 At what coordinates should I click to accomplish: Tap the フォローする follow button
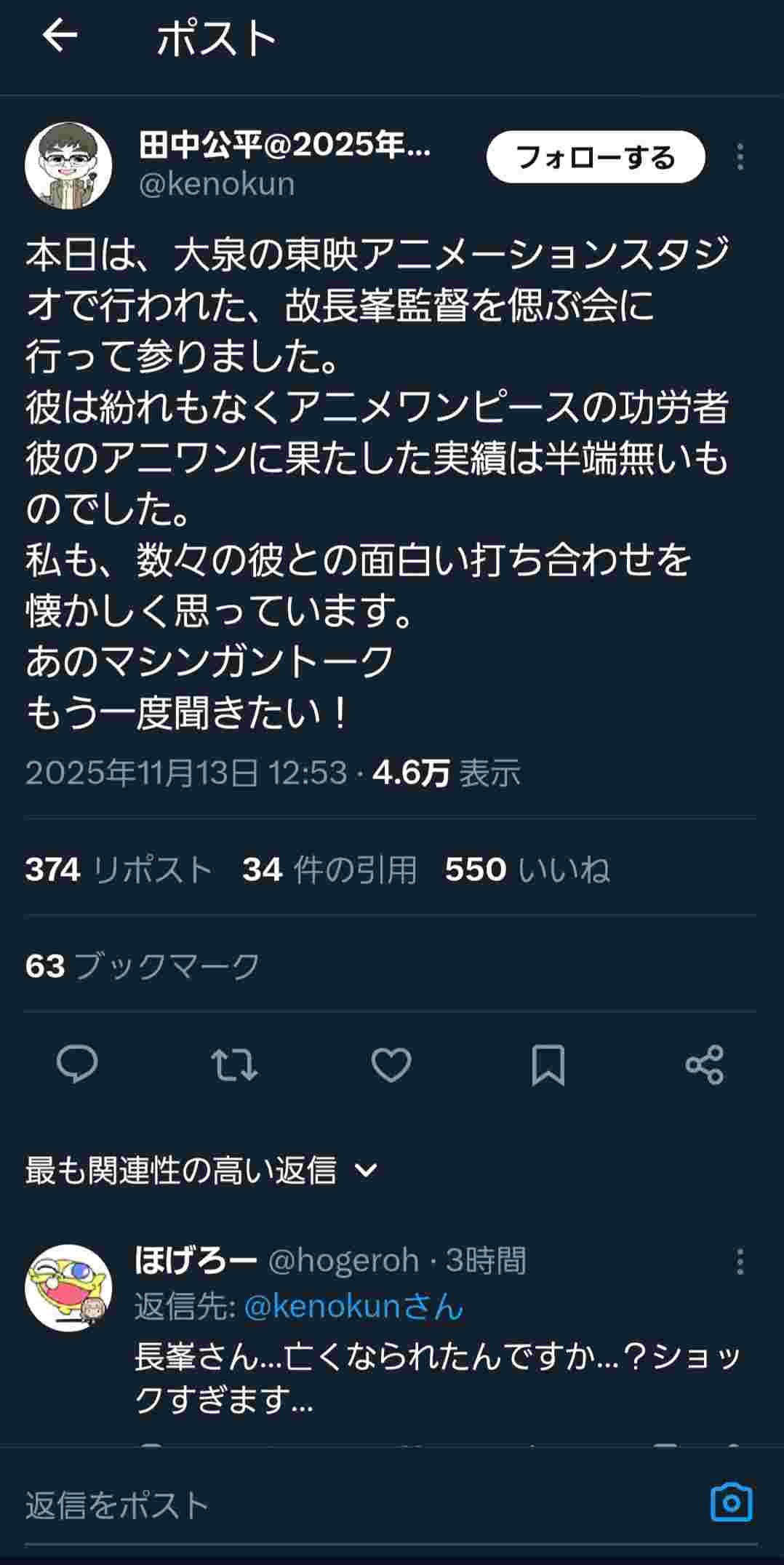(595, 157)
